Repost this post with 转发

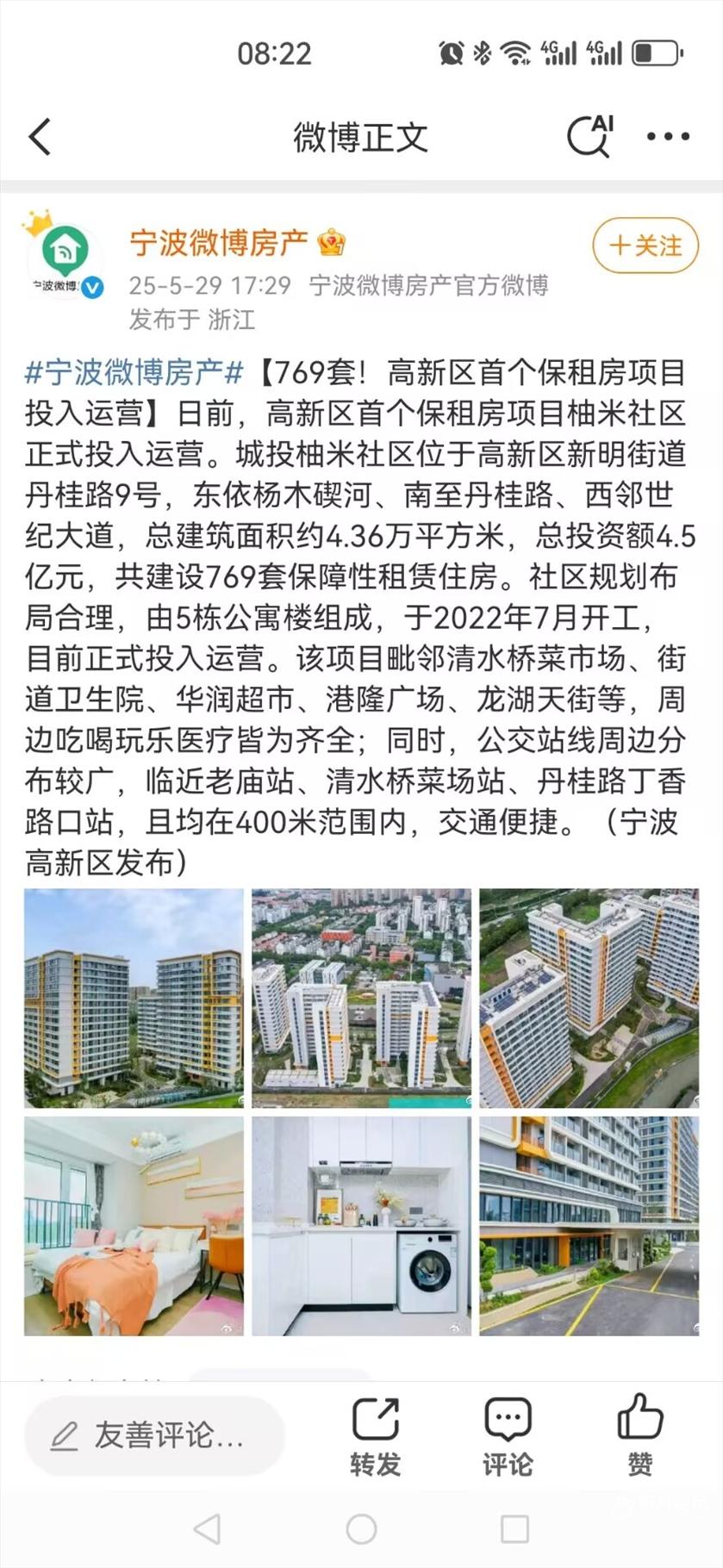click(x=376, y=1436)
